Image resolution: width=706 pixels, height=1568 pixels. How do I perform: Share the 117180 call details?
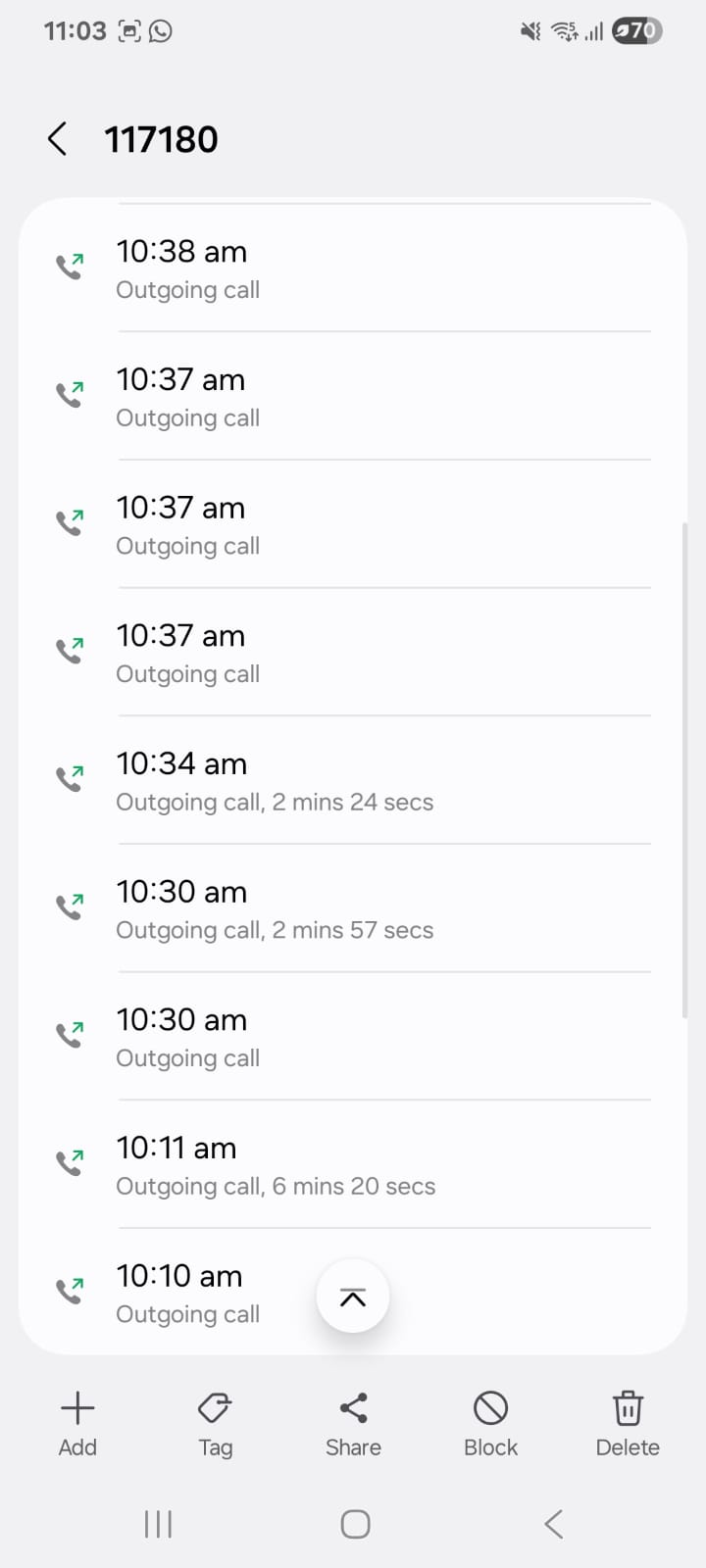click(x=353, y=1426)
